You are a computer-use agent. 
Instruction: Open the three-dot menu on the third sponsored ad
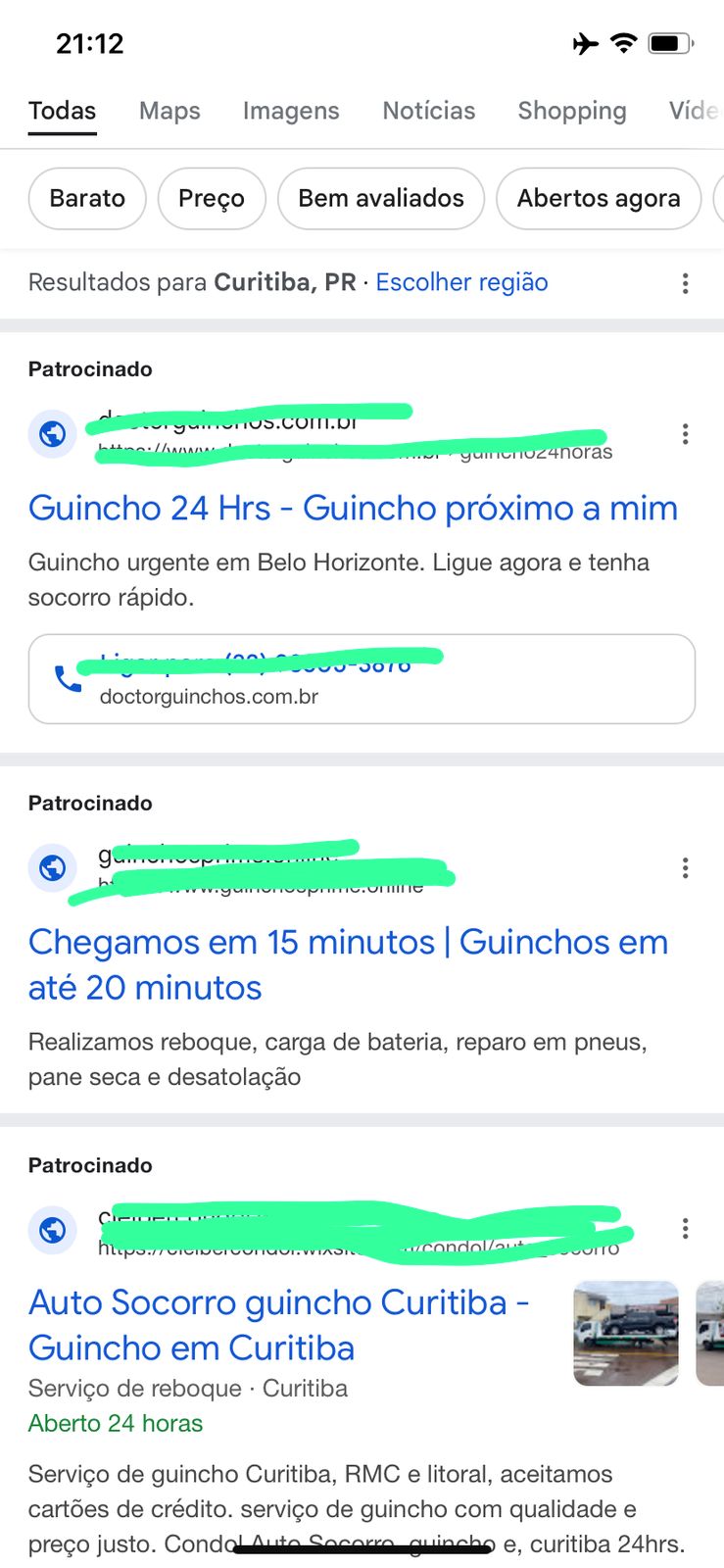tap(685, 1228)
